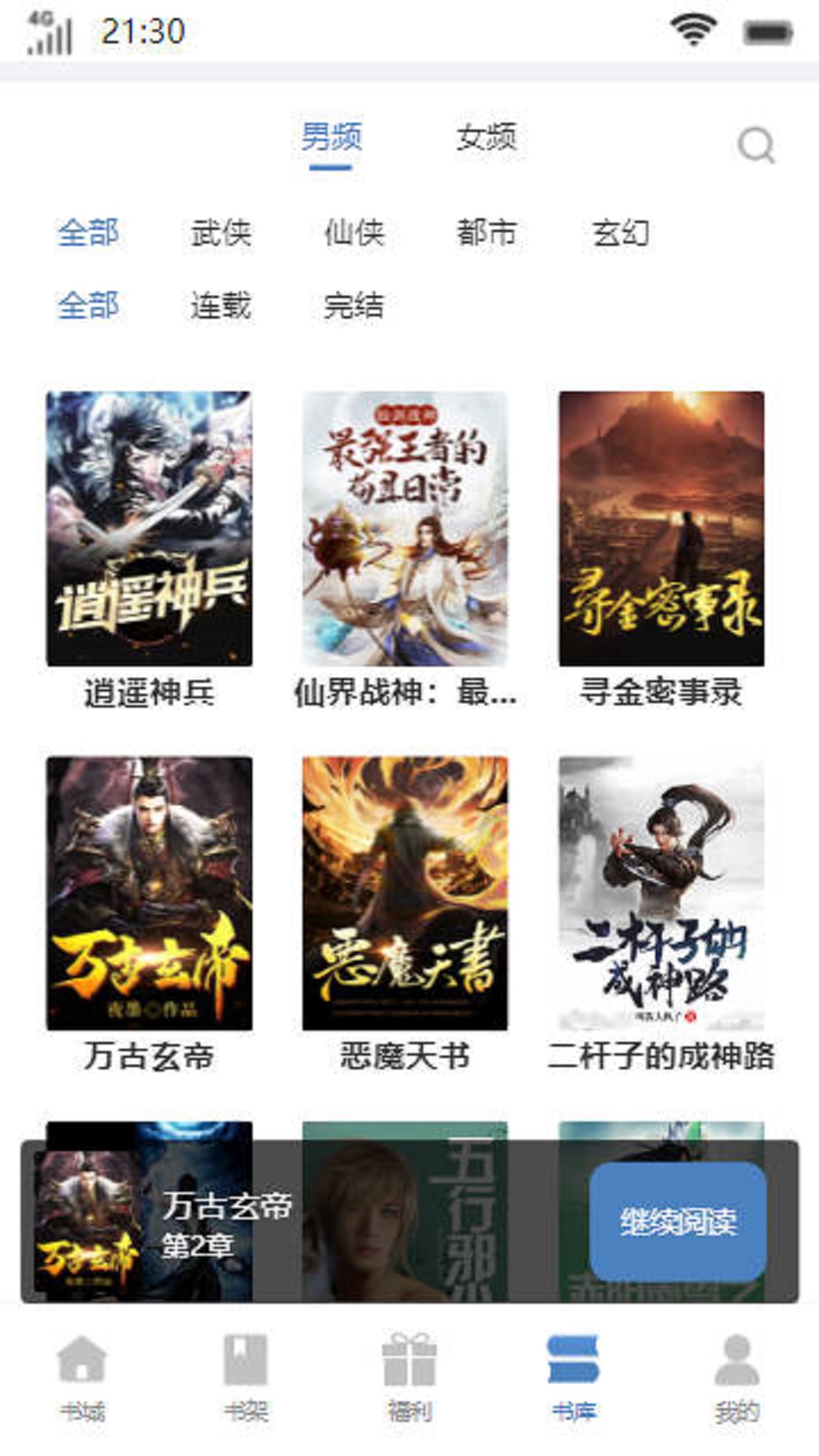Image resolution: width=819 pixels, height=1456 pixels.
Task: Choose the 玄幻 genre filter
Action: (620, 232)
